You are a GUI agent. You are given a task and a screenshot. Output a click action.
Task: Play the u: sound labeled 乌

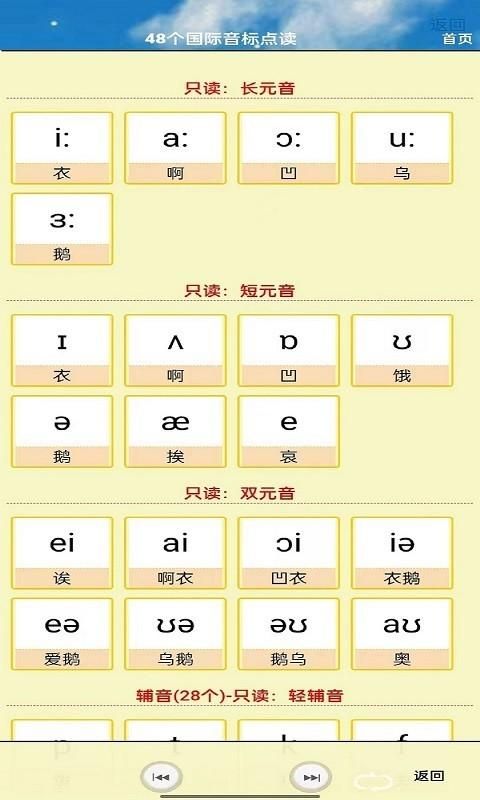[402, 148]
